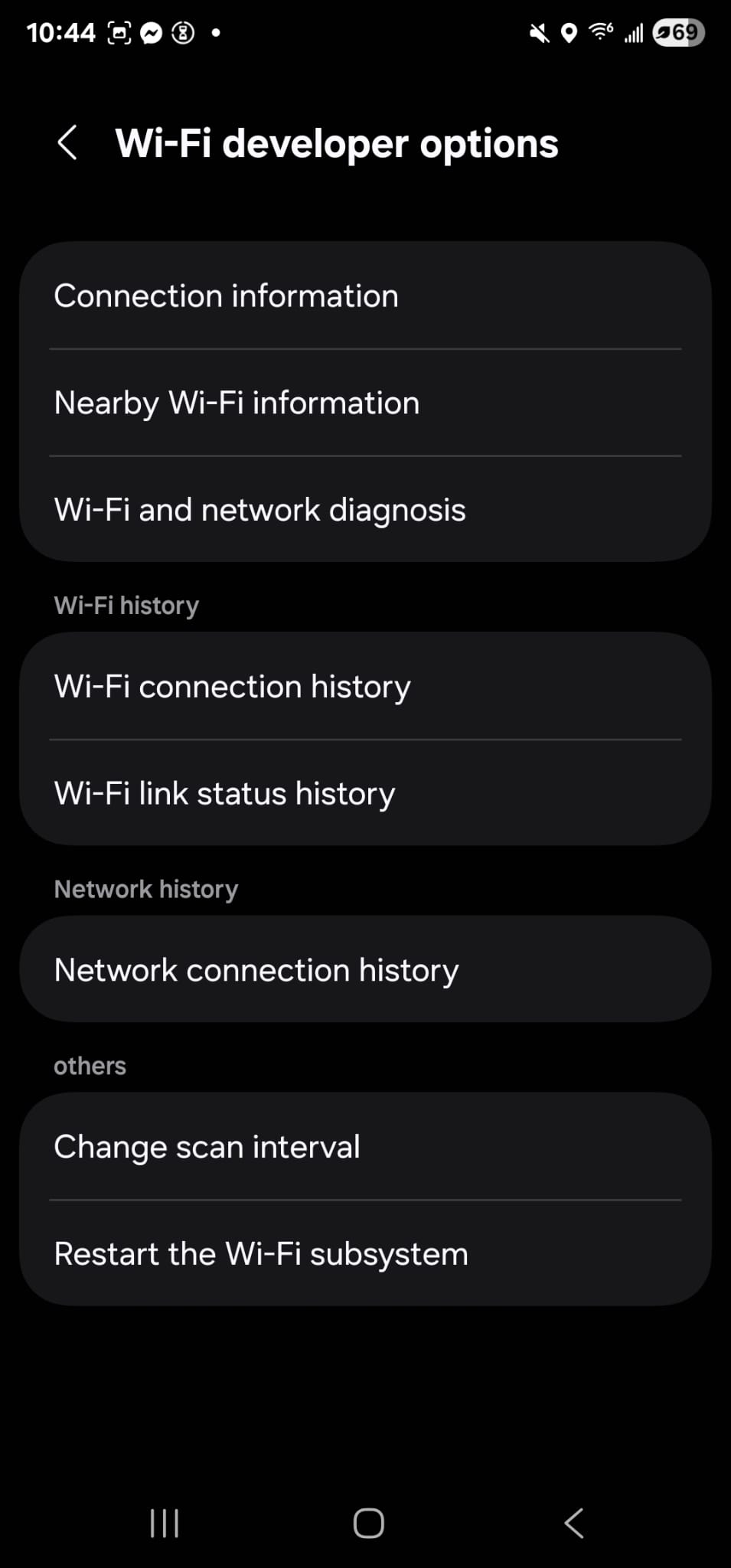This screenshot has height=1568, width=731.
Task: Select Change scan interval
Action: point(365,1146)
